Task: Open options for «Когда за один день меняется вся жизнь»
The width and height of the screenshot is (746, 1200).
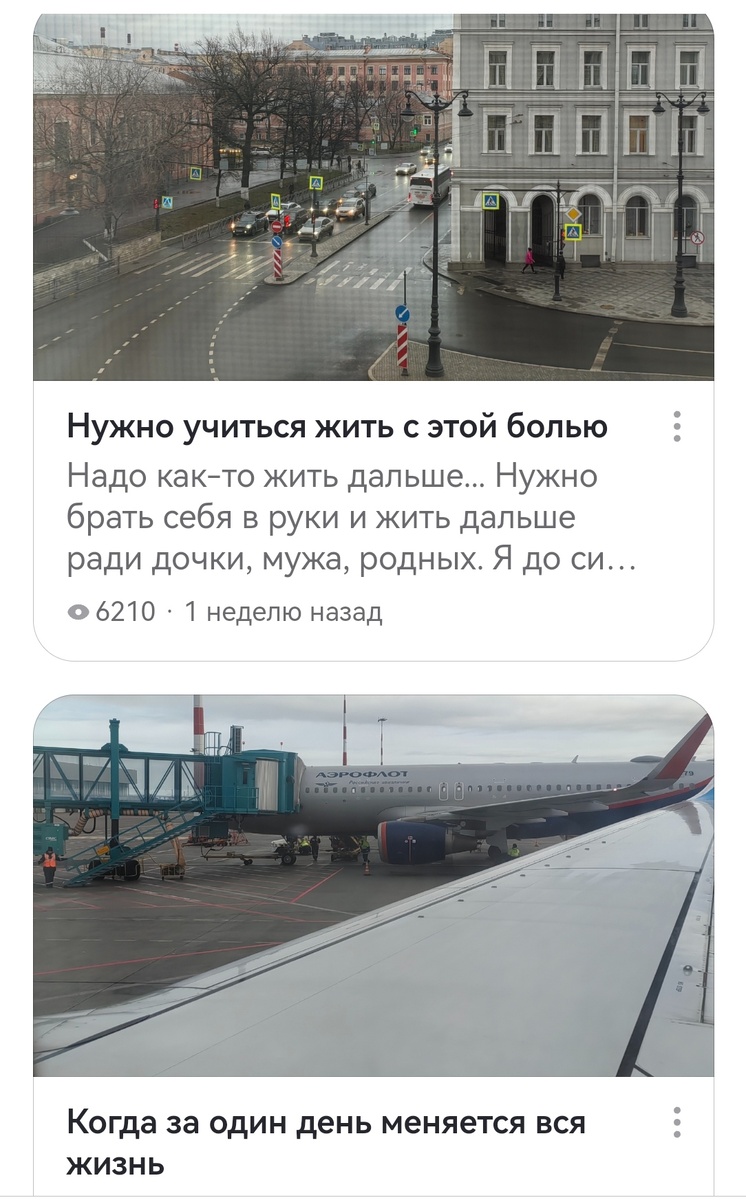Action: click(677, 1123)
